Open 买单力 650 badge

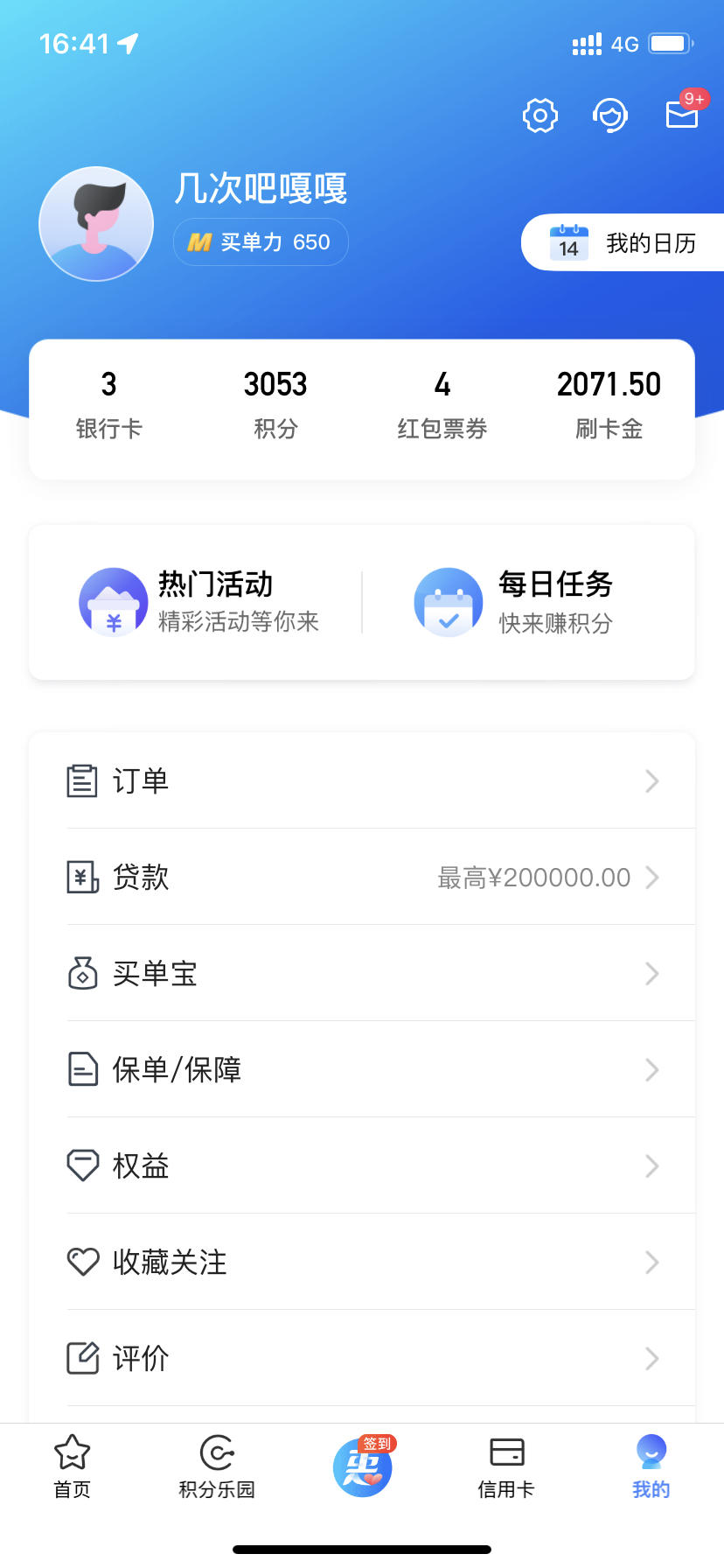[x=261, y=242]
